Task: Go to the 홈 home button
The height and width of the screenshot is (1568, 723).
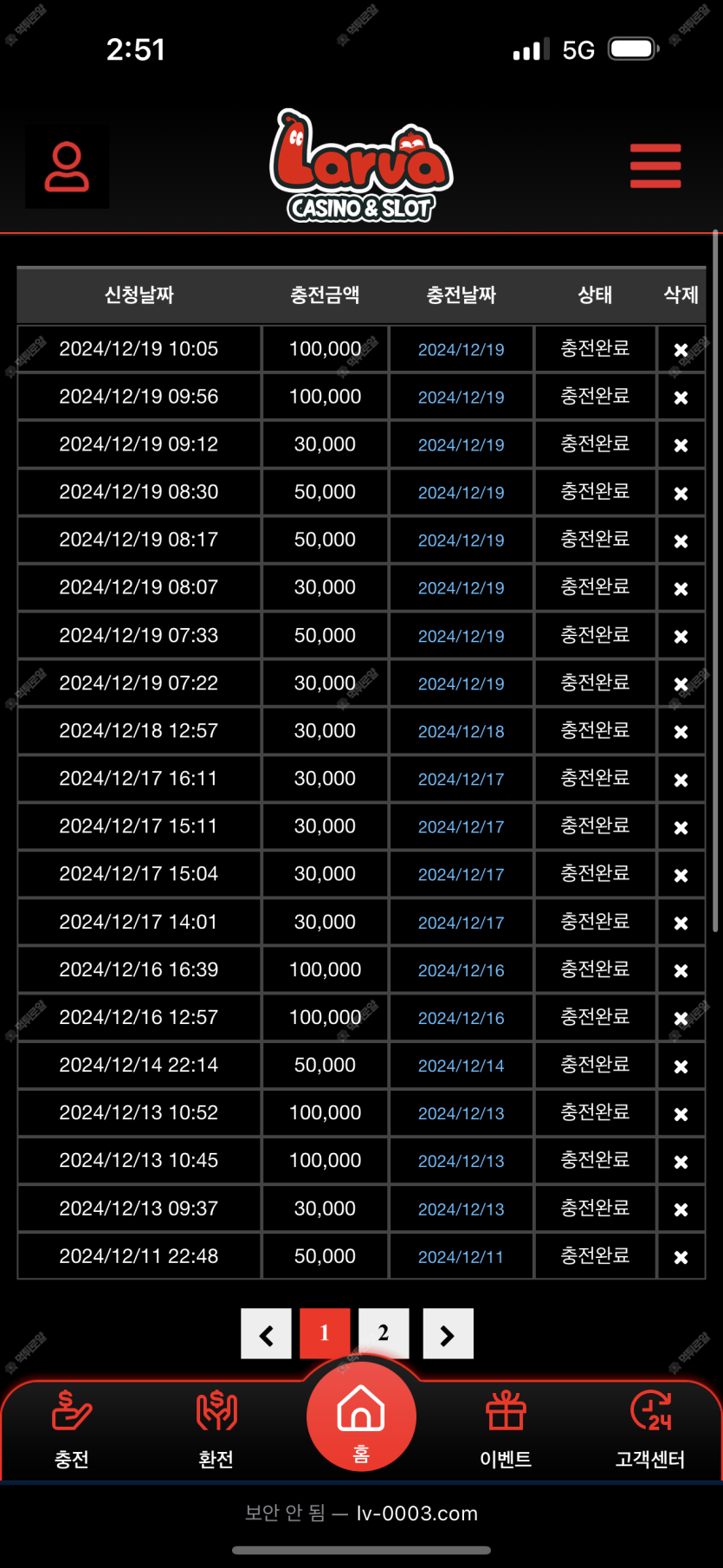Action: coord(361,1416)
